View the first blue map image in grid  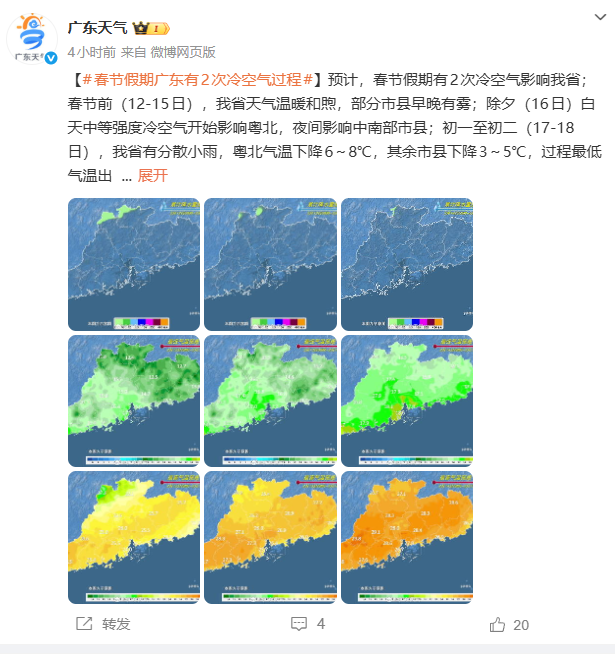pyautogui.click(x=133, y=264)
